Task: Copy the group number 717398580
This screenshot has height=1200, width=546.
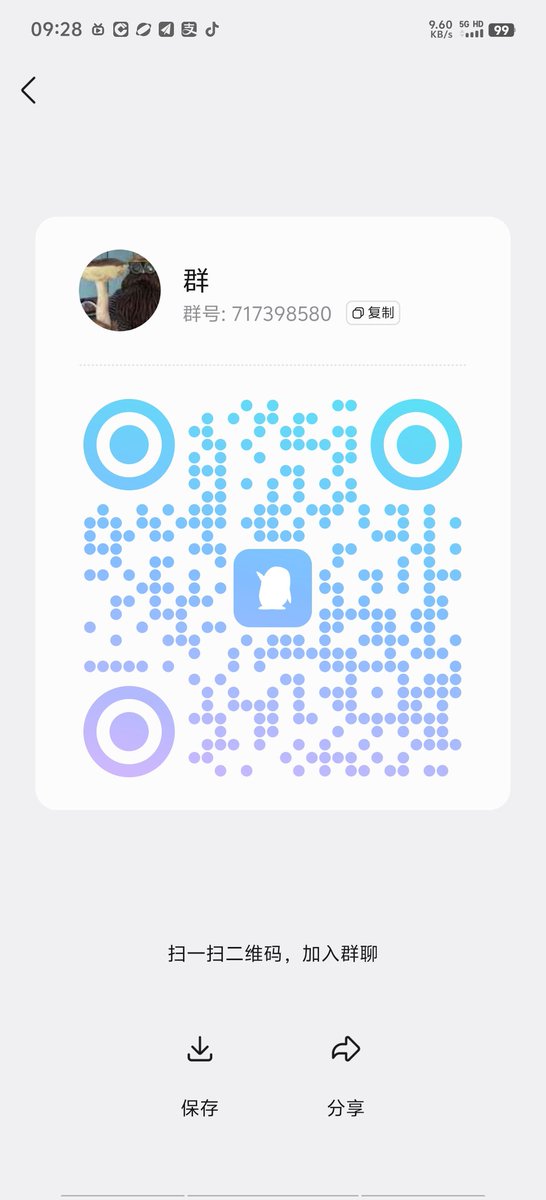Action: 373,313
